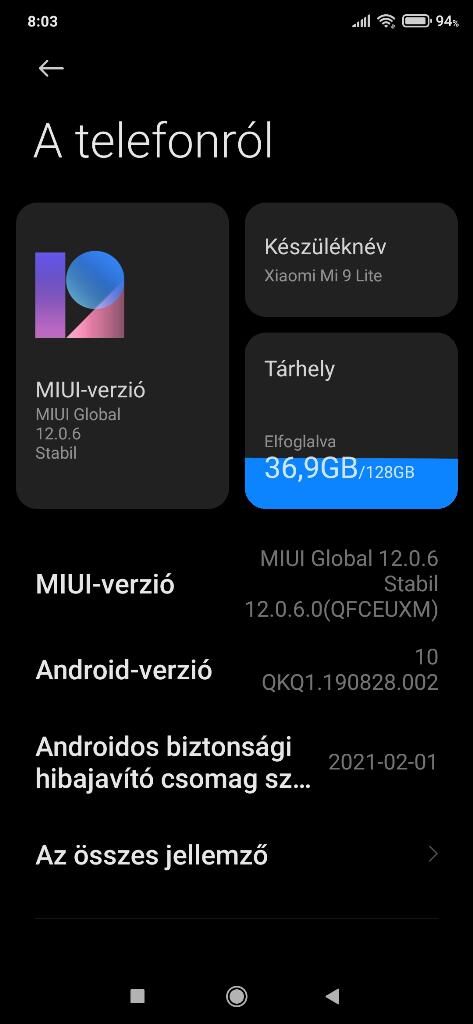Go back using the top-left arrow
Viewport: 473px width, 1024px height.
[50, 68]
